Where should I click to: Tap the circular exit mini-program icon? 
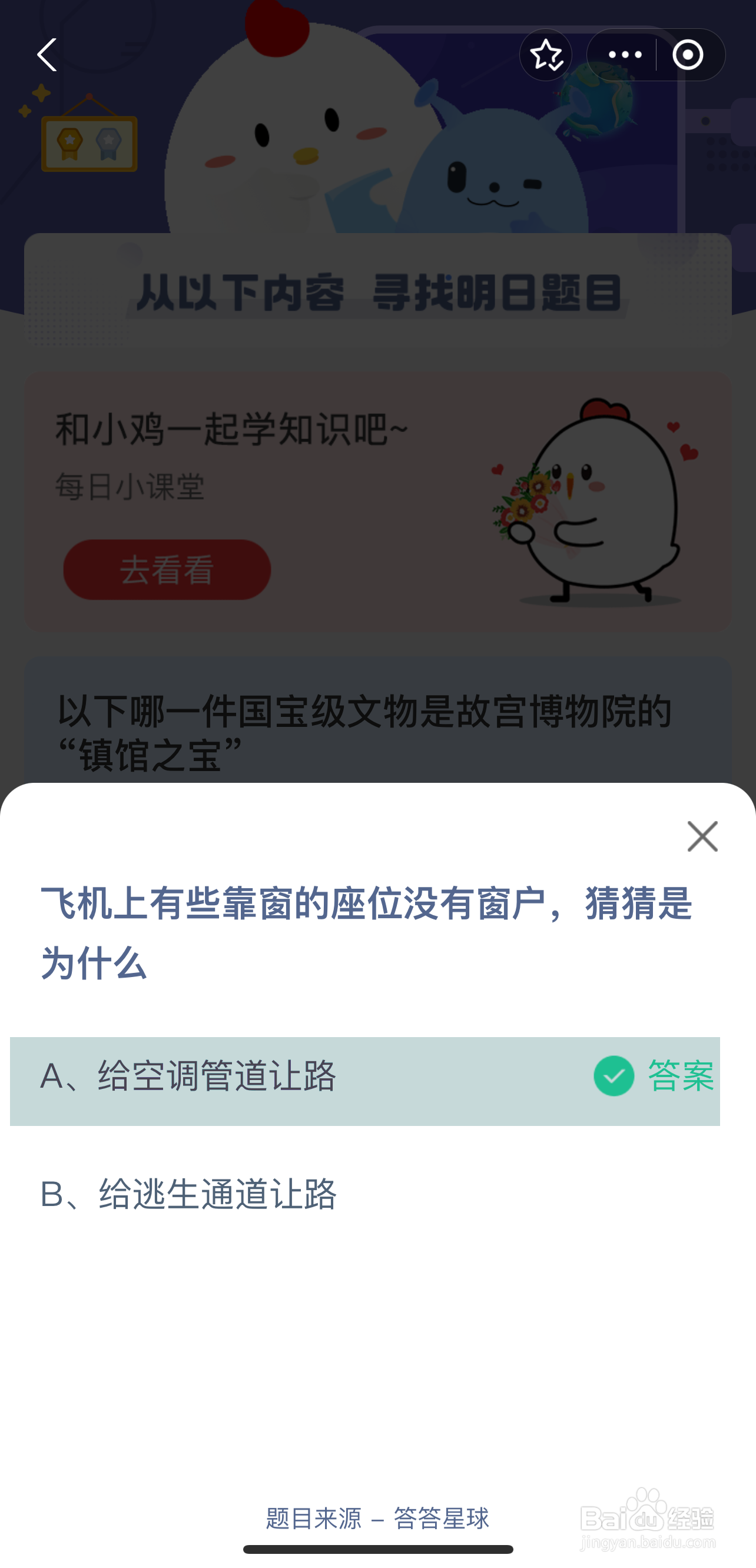[688, 55]
